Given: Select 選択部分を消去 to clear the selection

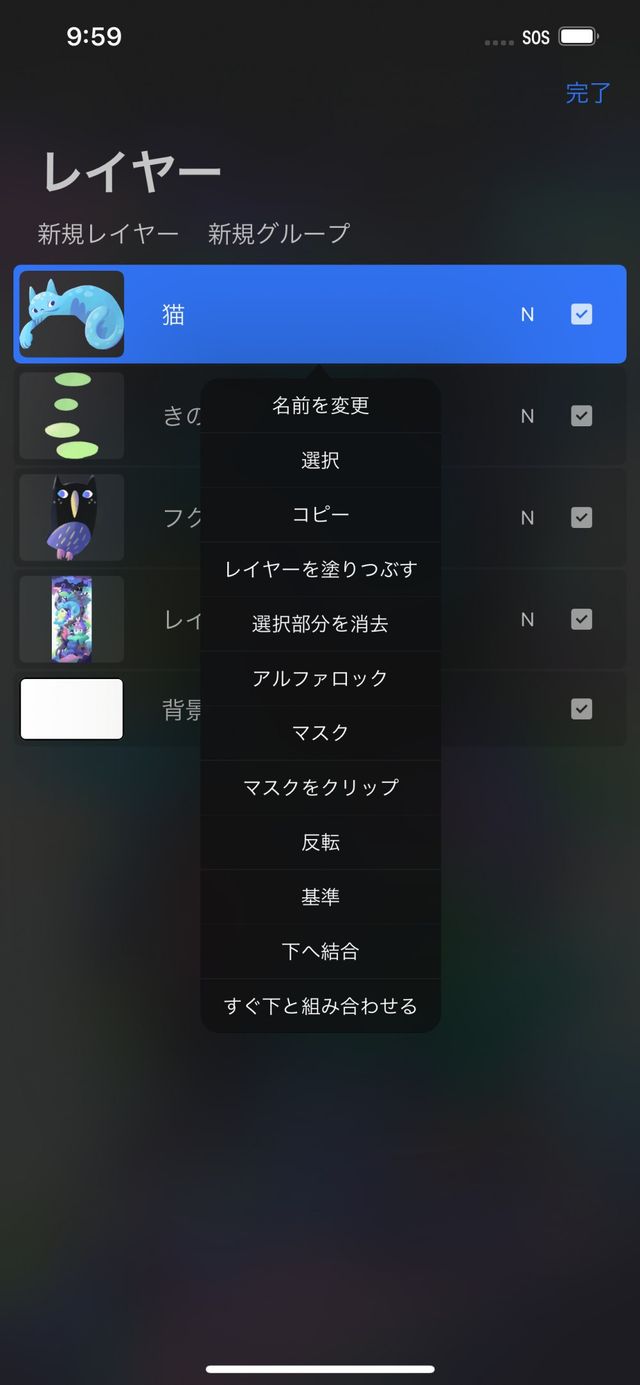Looking at the screenshot, I should 320,623.
